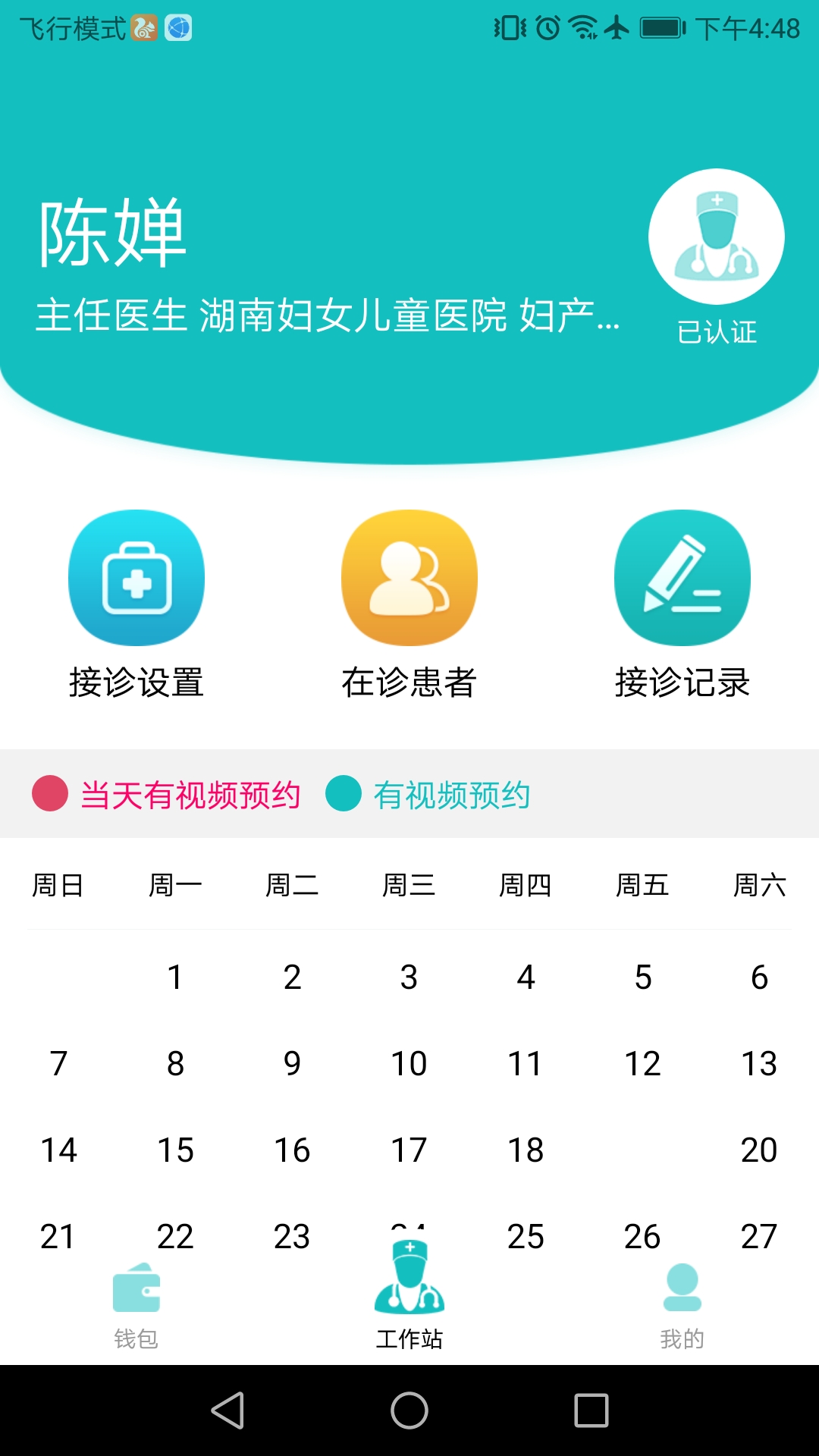
Task: Select day 1 in the calendar
Action: click(175, 977)
